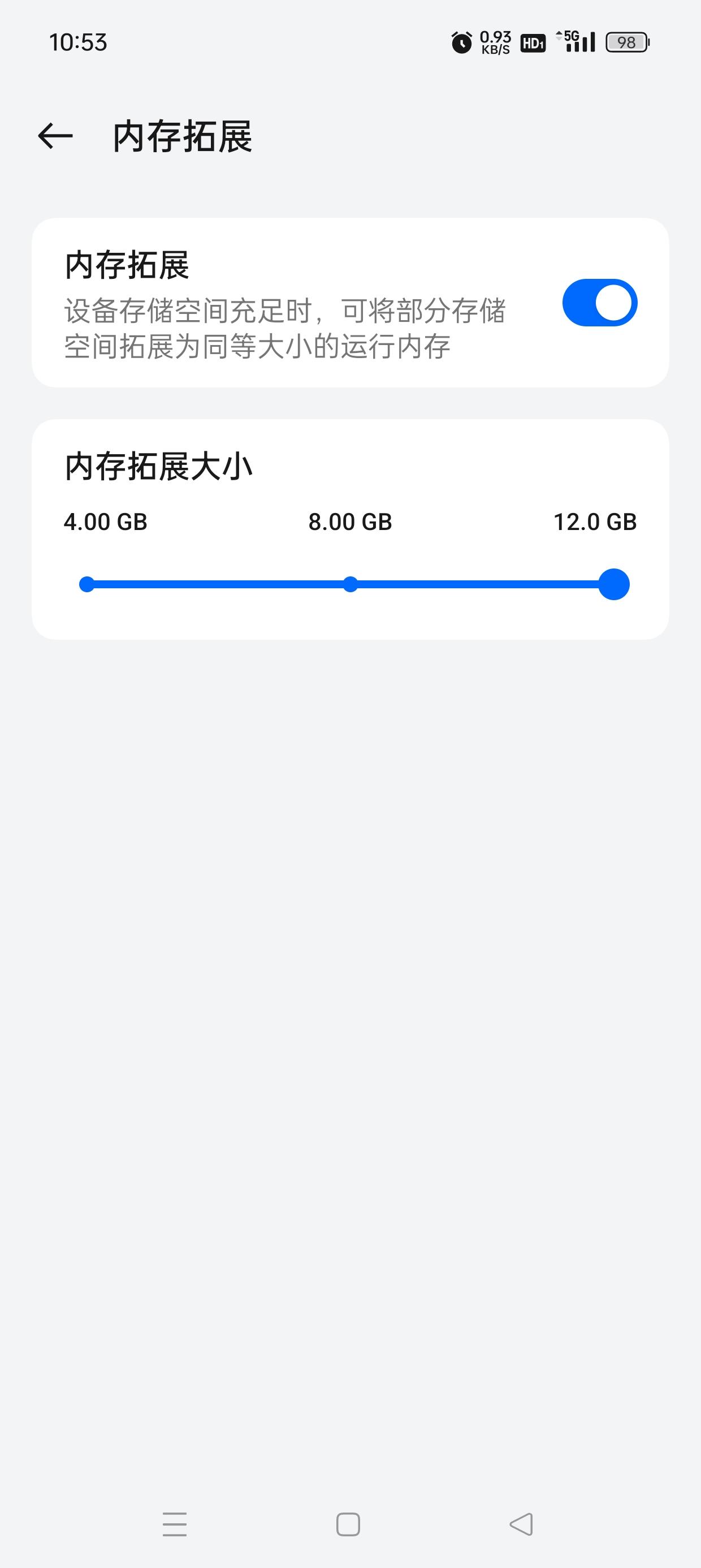Viewport: 701px width, 1568px height.
Task: Go back from 内存拓展 page
Action: click(x=55, y=136)
